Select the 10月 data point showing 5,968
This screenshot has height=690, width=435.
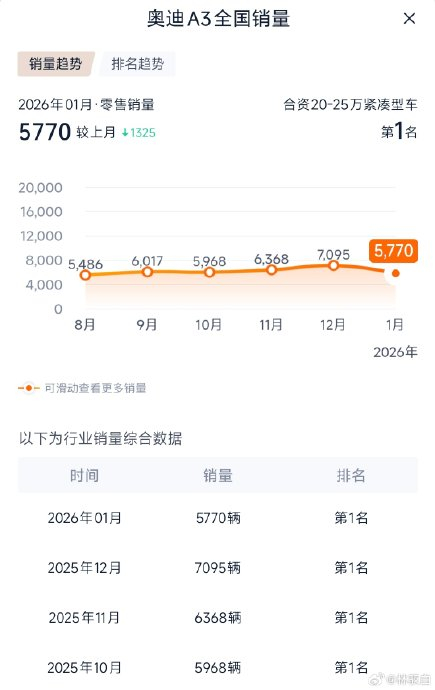(209, 272)
